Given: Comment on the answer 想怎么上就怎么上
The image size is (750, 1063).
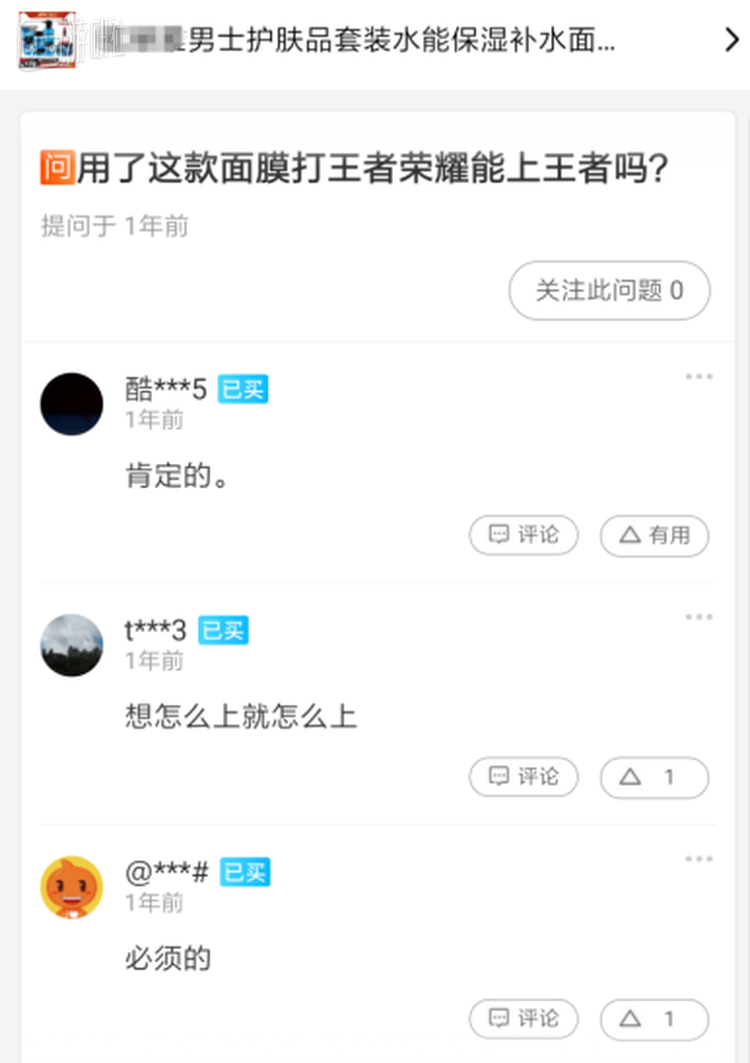Looking at the screenshot, I should (524, 777).
